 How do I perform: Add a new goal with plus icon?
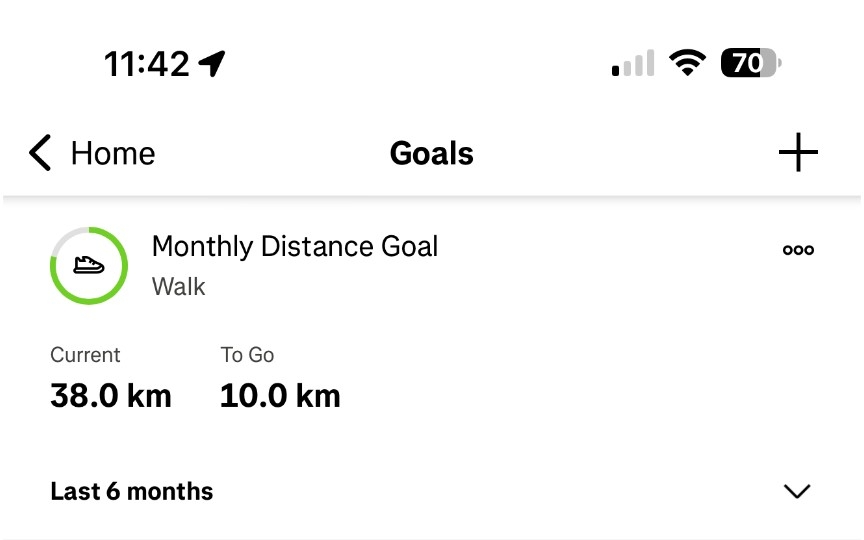click(797, 153)
